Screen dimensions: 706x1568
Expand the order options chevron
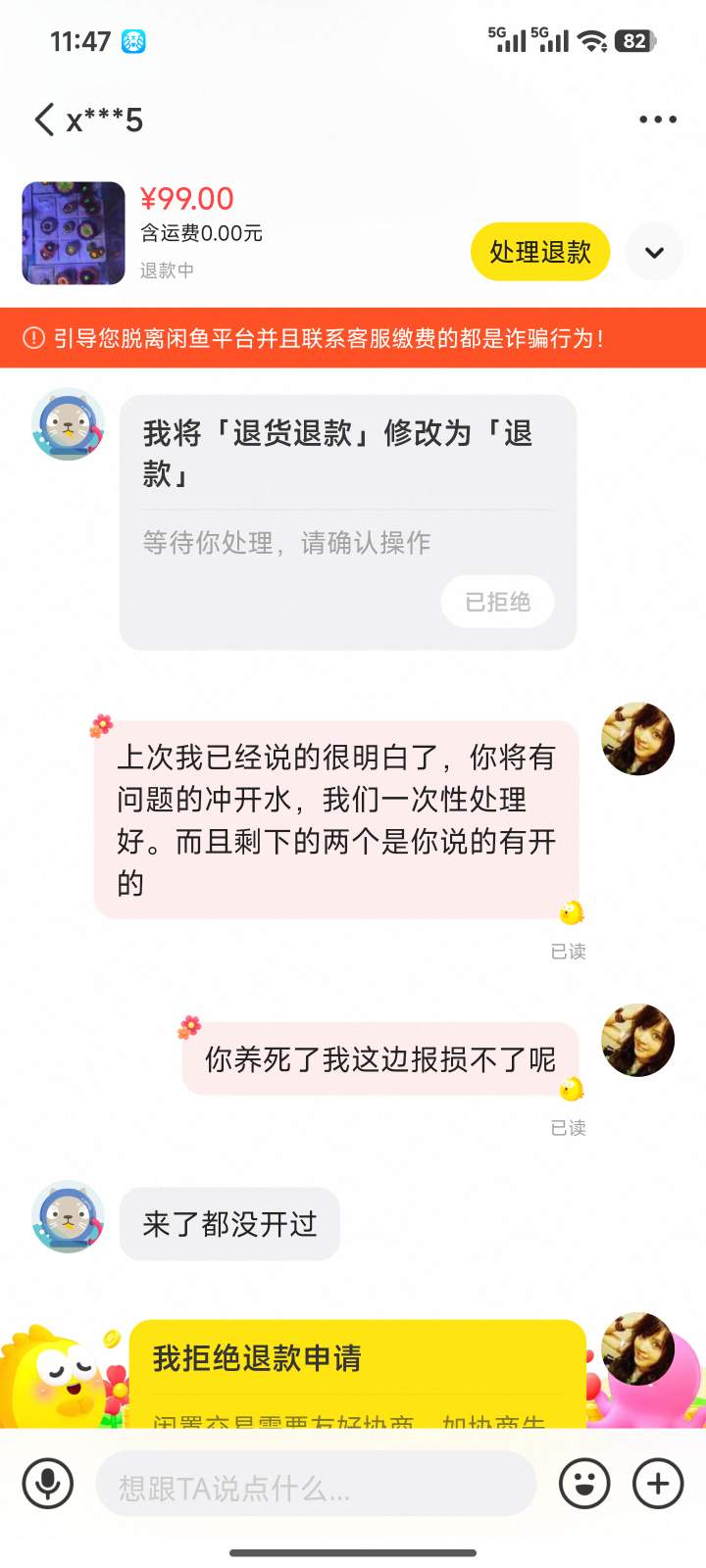654,252
